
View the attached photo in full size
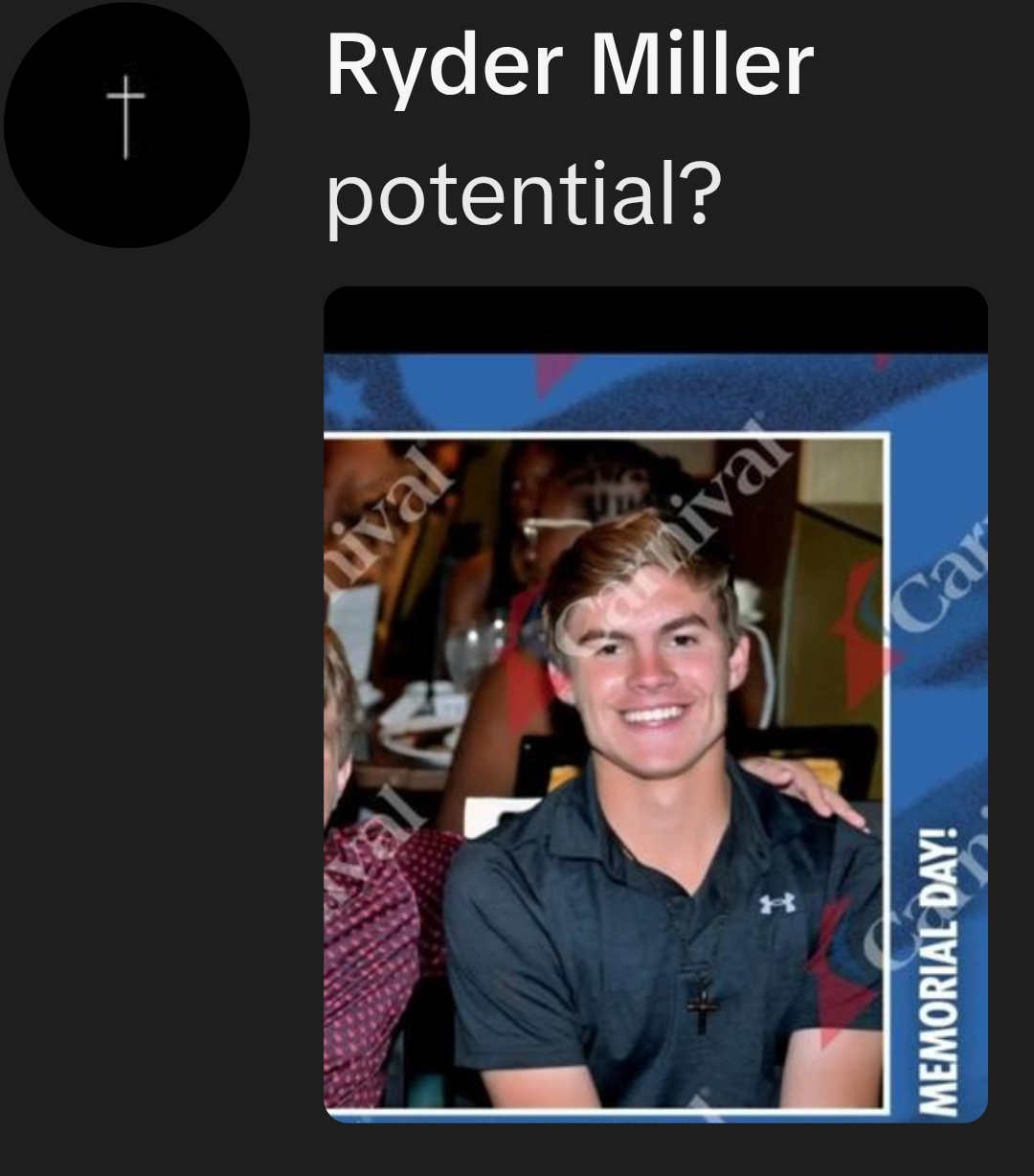click(655, 704)
